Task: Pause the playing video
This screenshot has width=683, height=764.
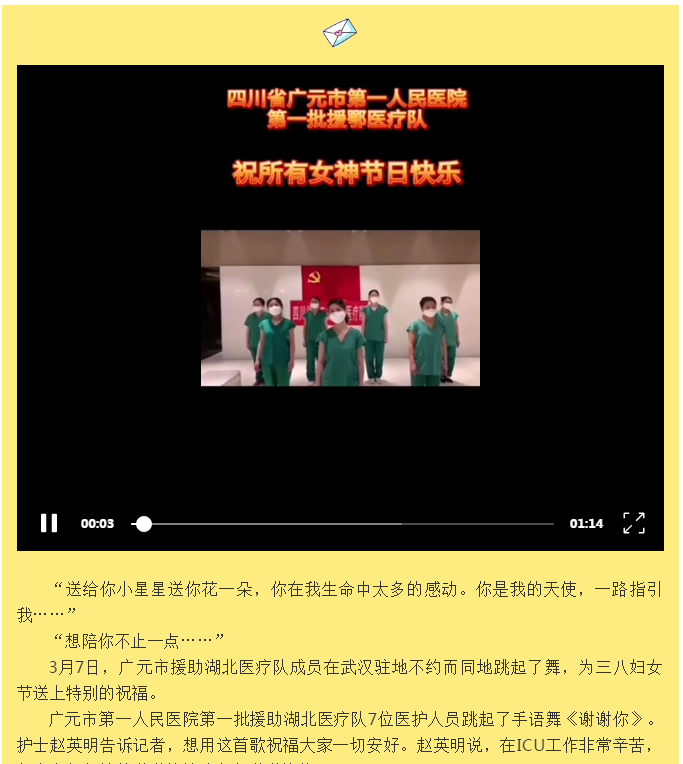Action: (x=48, y=523)
